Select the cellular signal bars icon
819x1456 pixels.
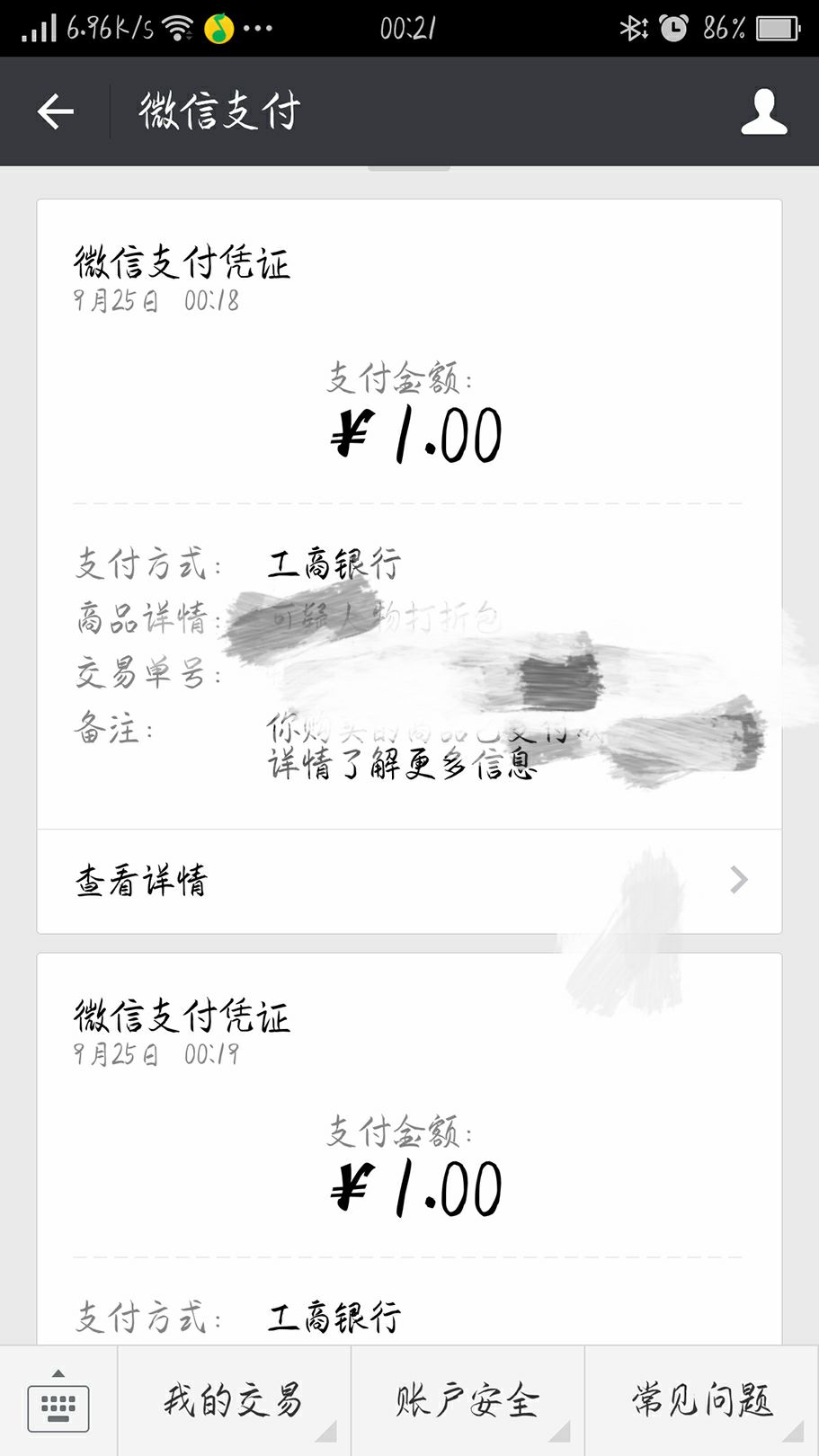pos(40,27)
